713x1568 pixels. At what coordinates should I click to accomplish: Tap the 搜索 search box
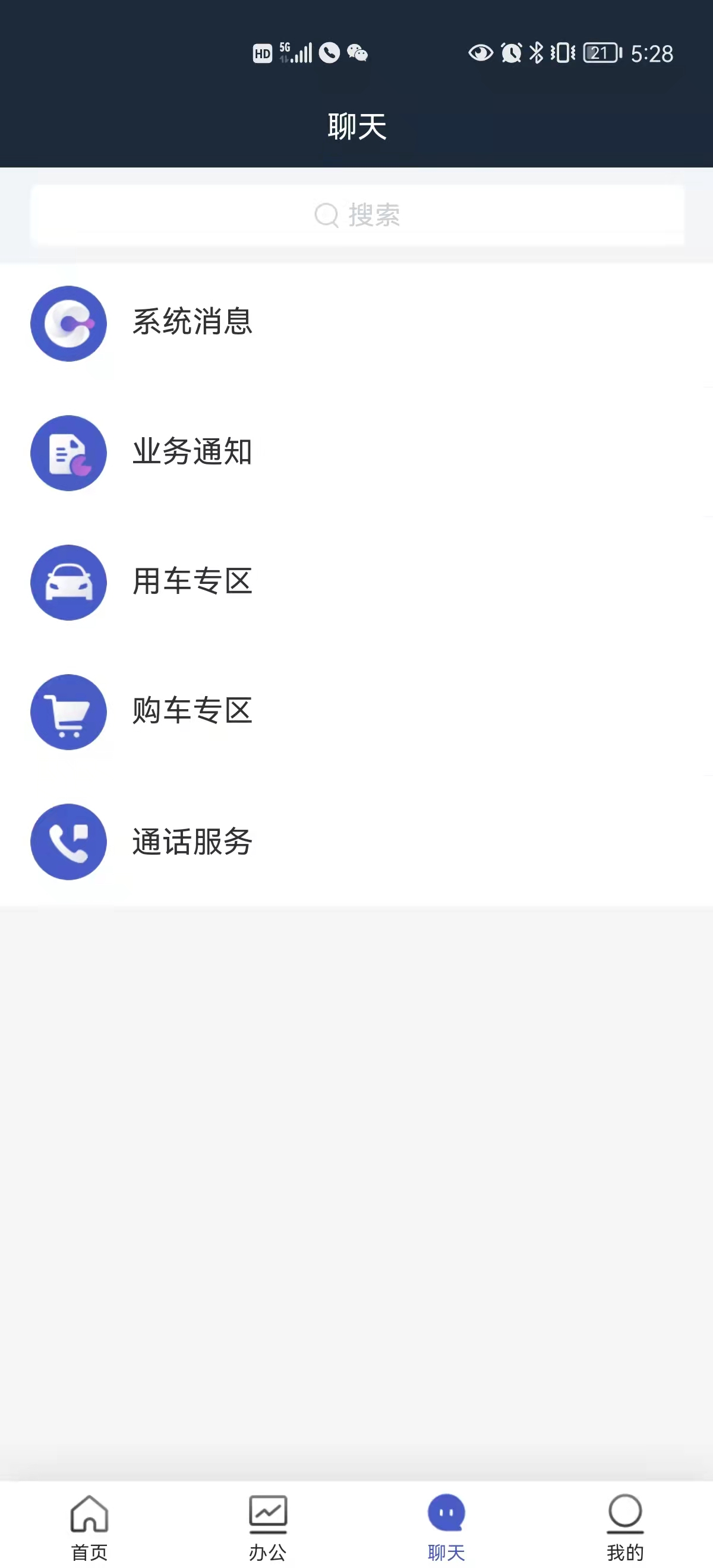pyautogui.click(x=357, y=215)
